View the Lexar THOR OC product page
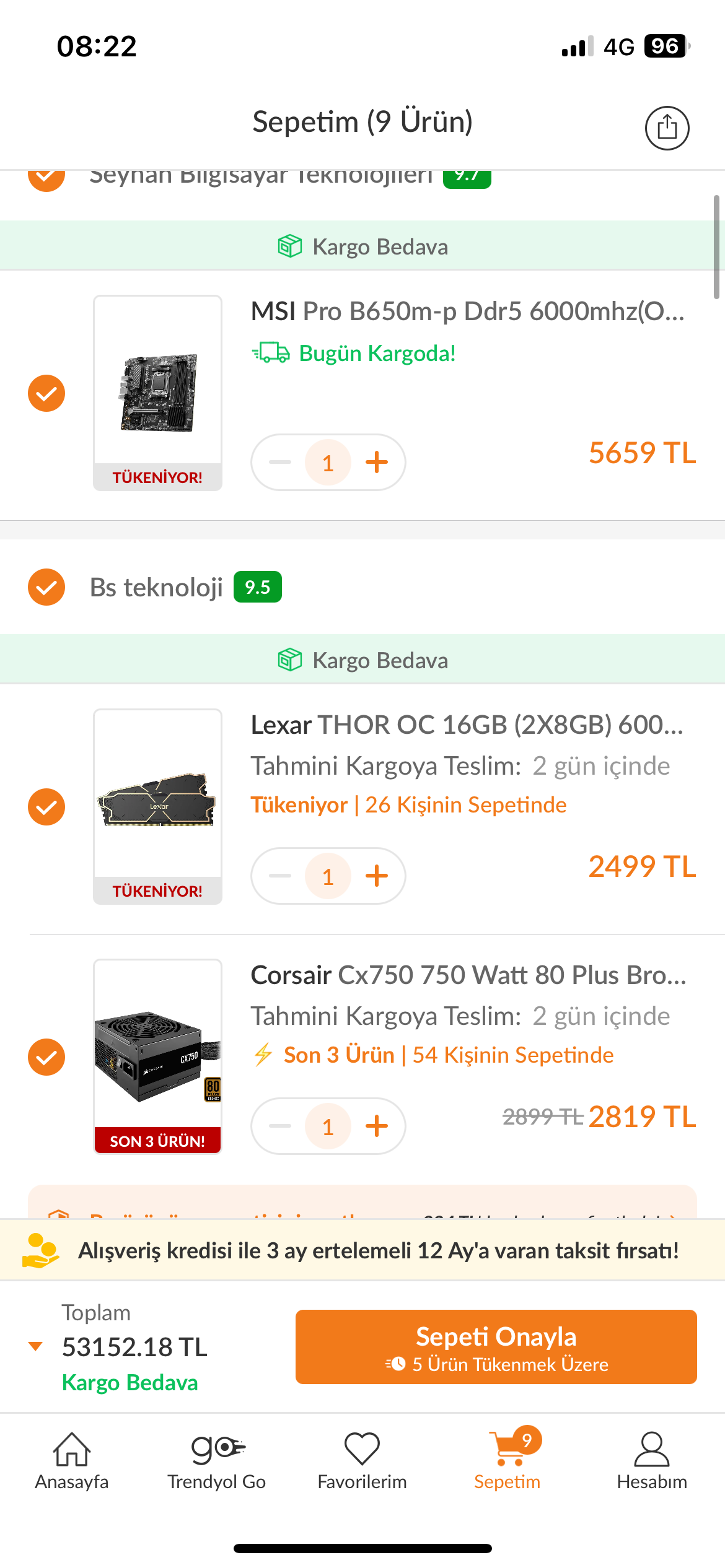 [x=466, y=725]
